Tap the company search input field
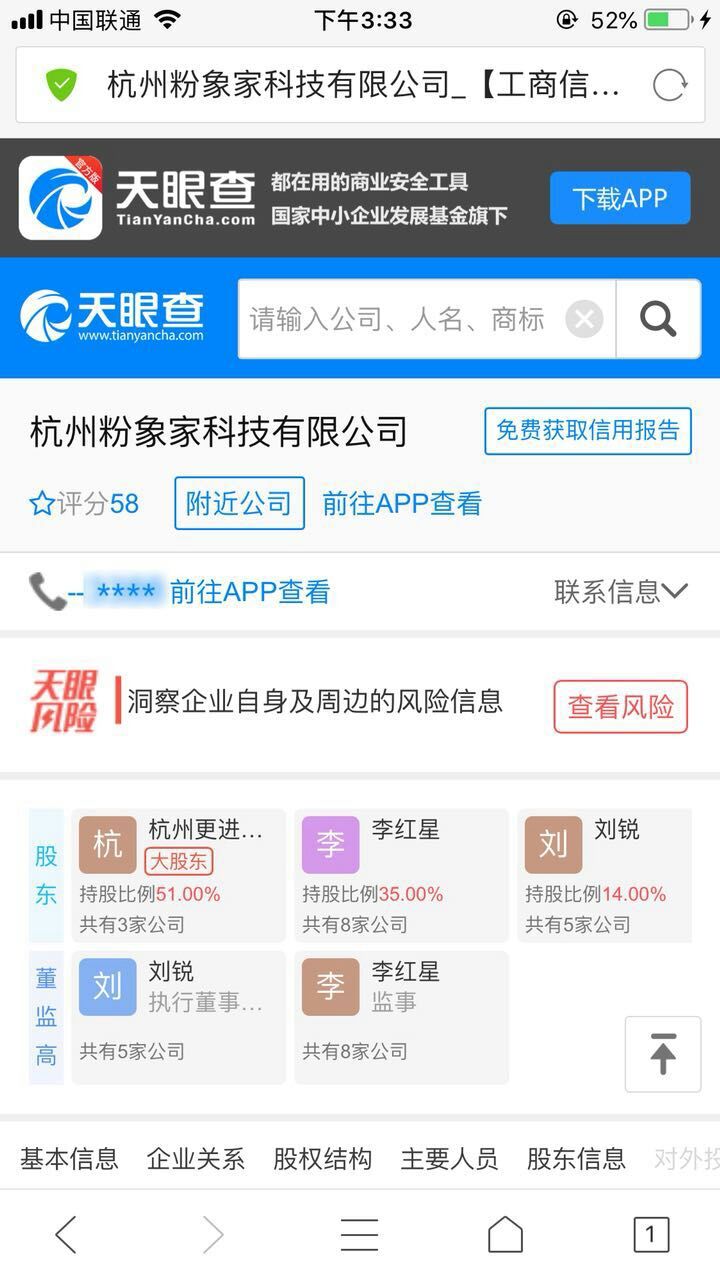720x1280 pixels. tap(400, 319)
